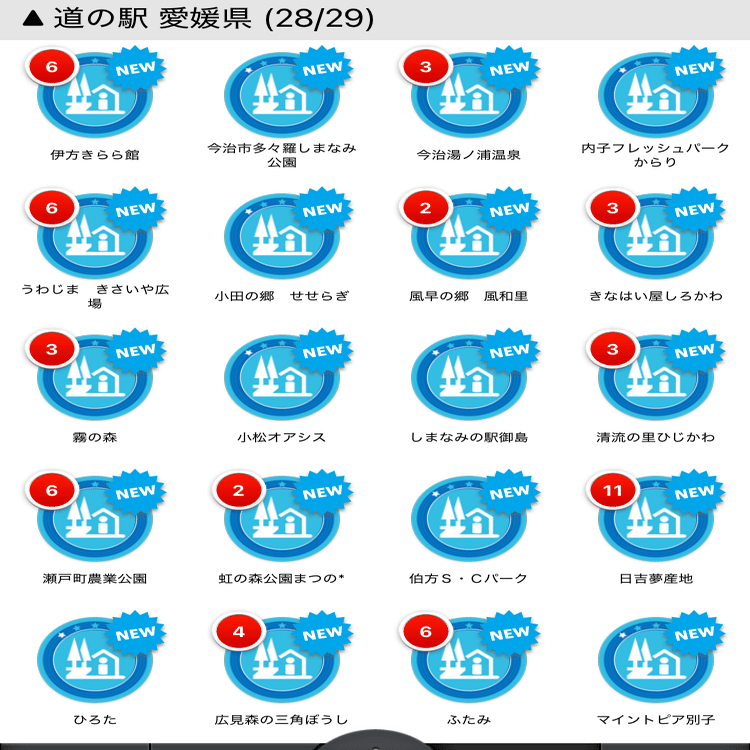750x750 pixels.
Task: Select 広見森の三角ぼうし station
Action: pyautogui.click(x=282, y=661)
